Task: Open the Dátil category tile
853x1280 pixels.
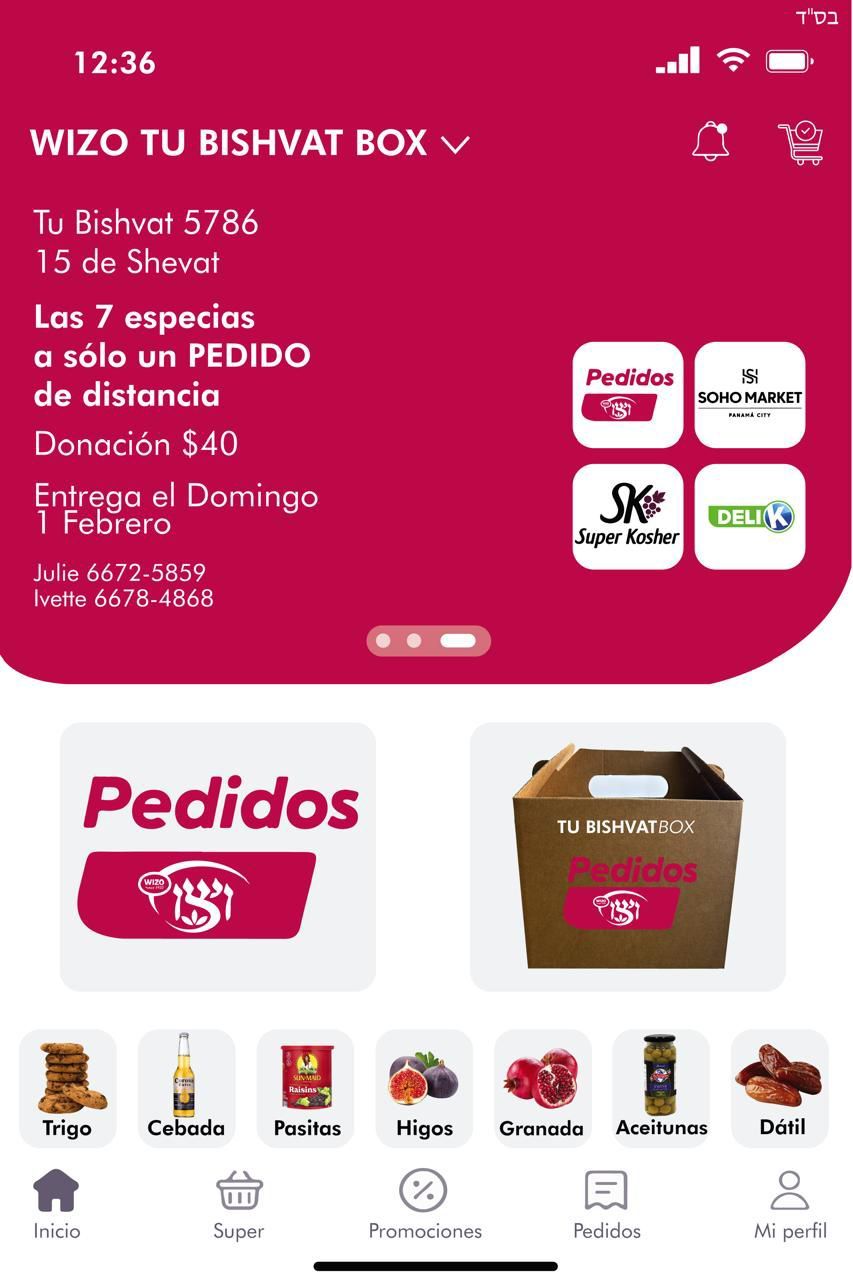Action: (780, 1088)
